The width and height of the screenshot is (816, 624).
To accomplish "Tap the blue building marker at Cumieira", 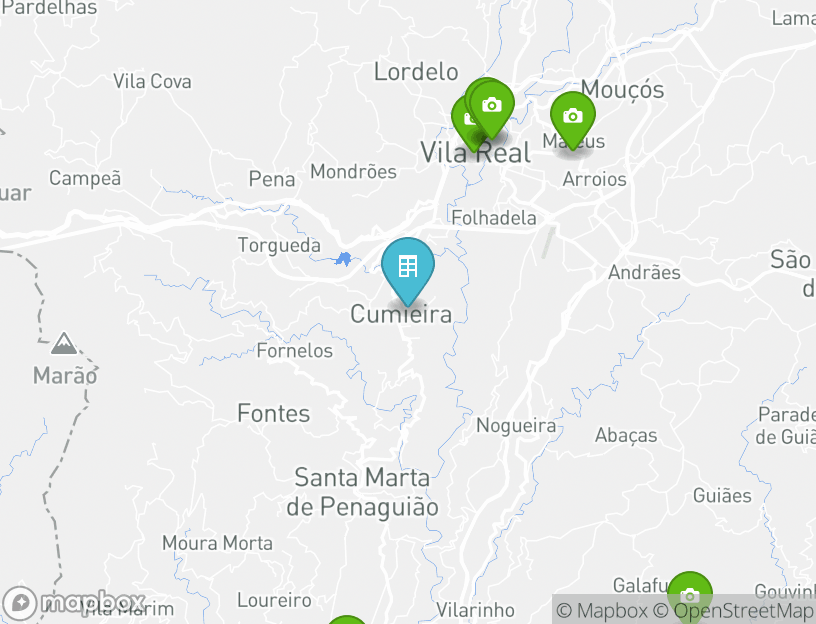I will pos(408,267).
